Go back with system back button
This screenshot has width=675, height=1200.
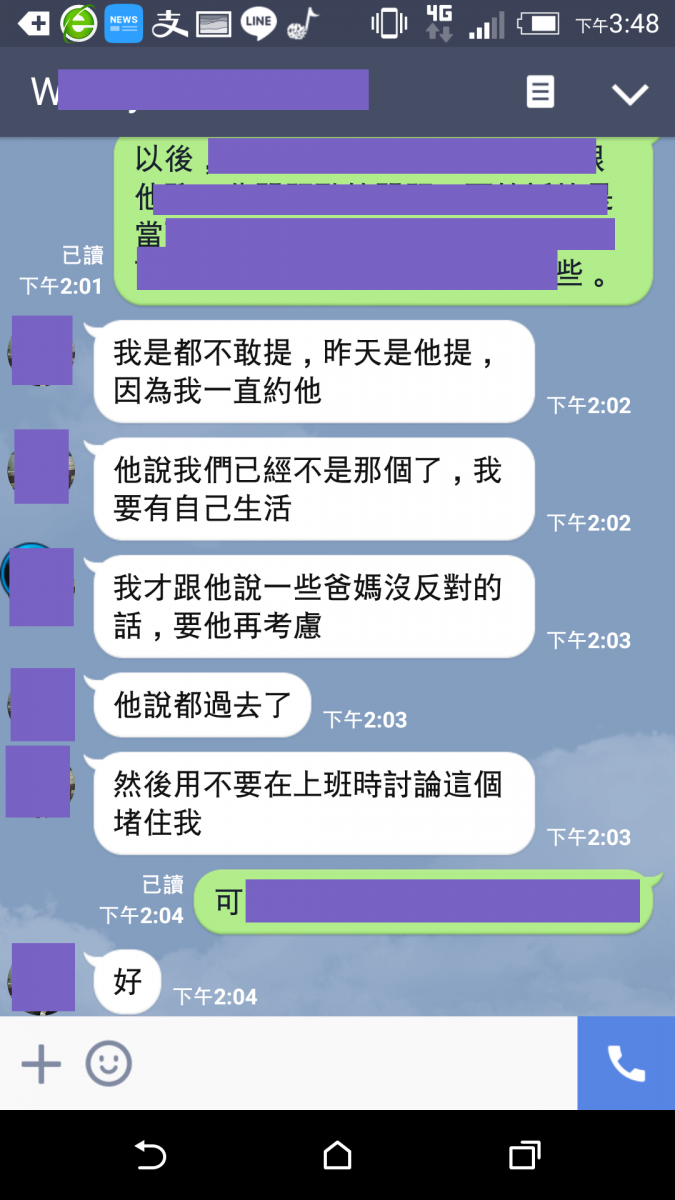(150, 1156)
